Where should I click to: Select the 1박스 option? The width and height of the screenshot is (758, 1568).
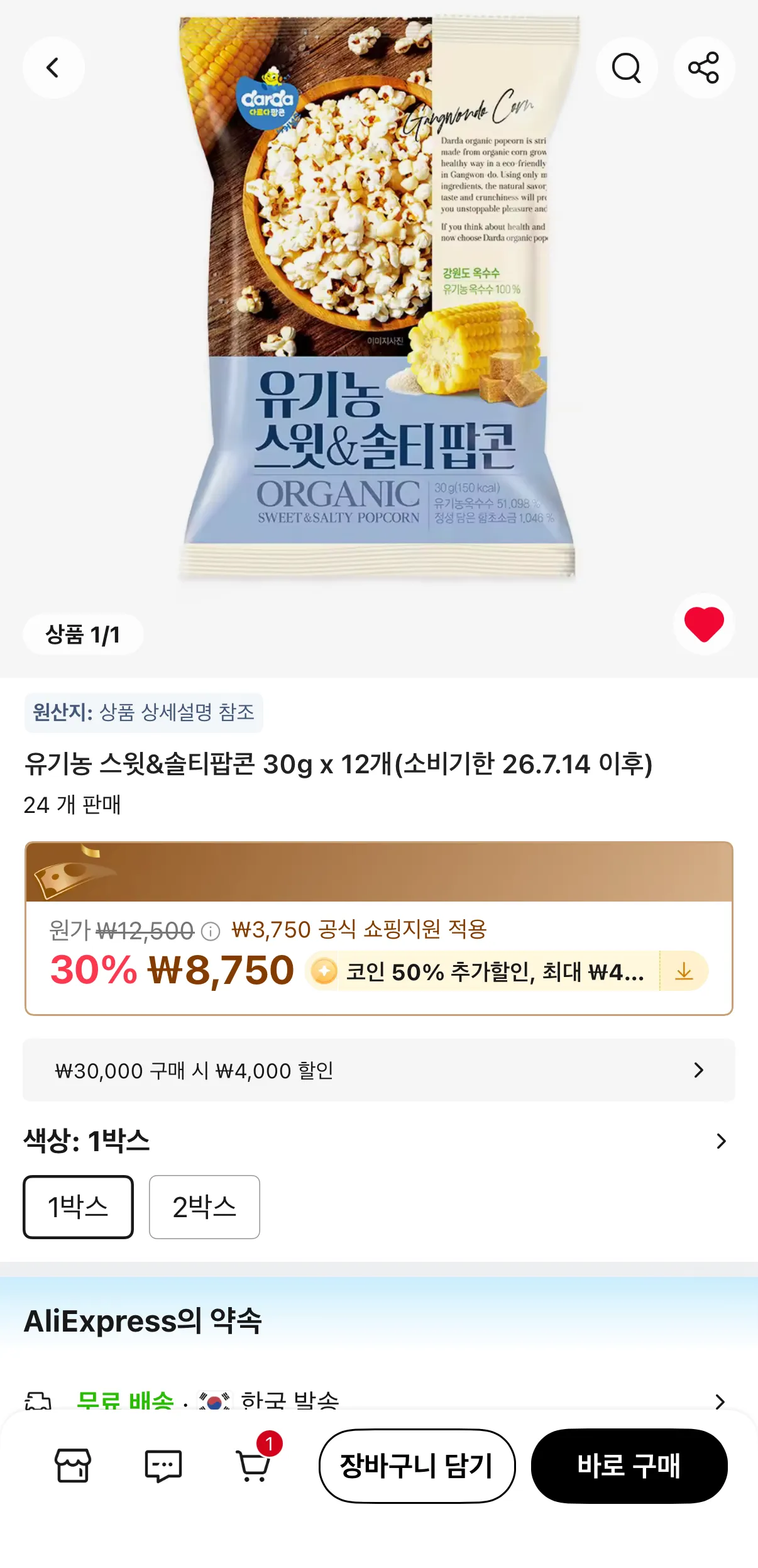[79, 1207]
